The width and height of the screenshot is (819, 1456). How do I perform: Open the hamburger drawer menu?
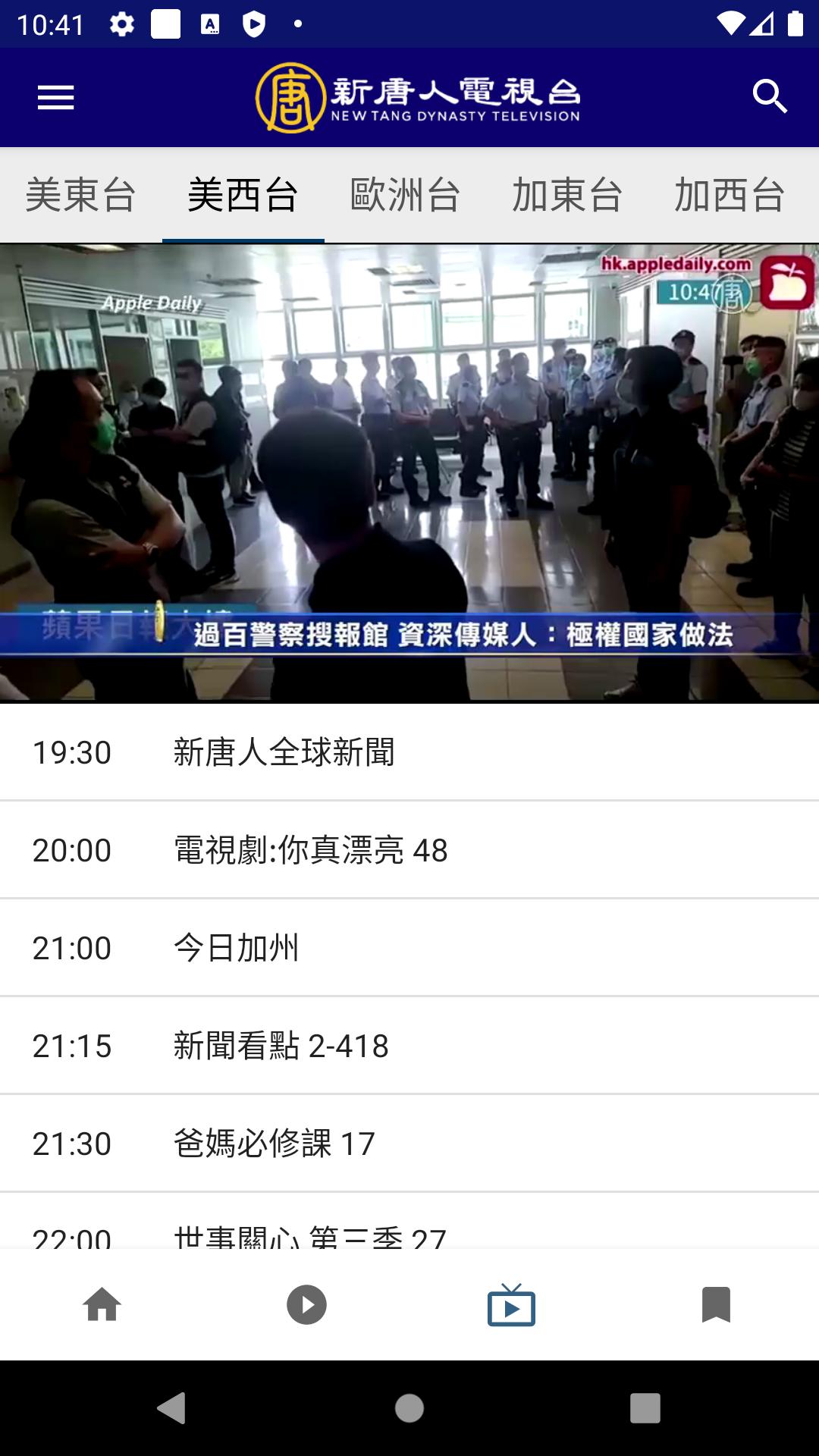click(x=56, y=98)
